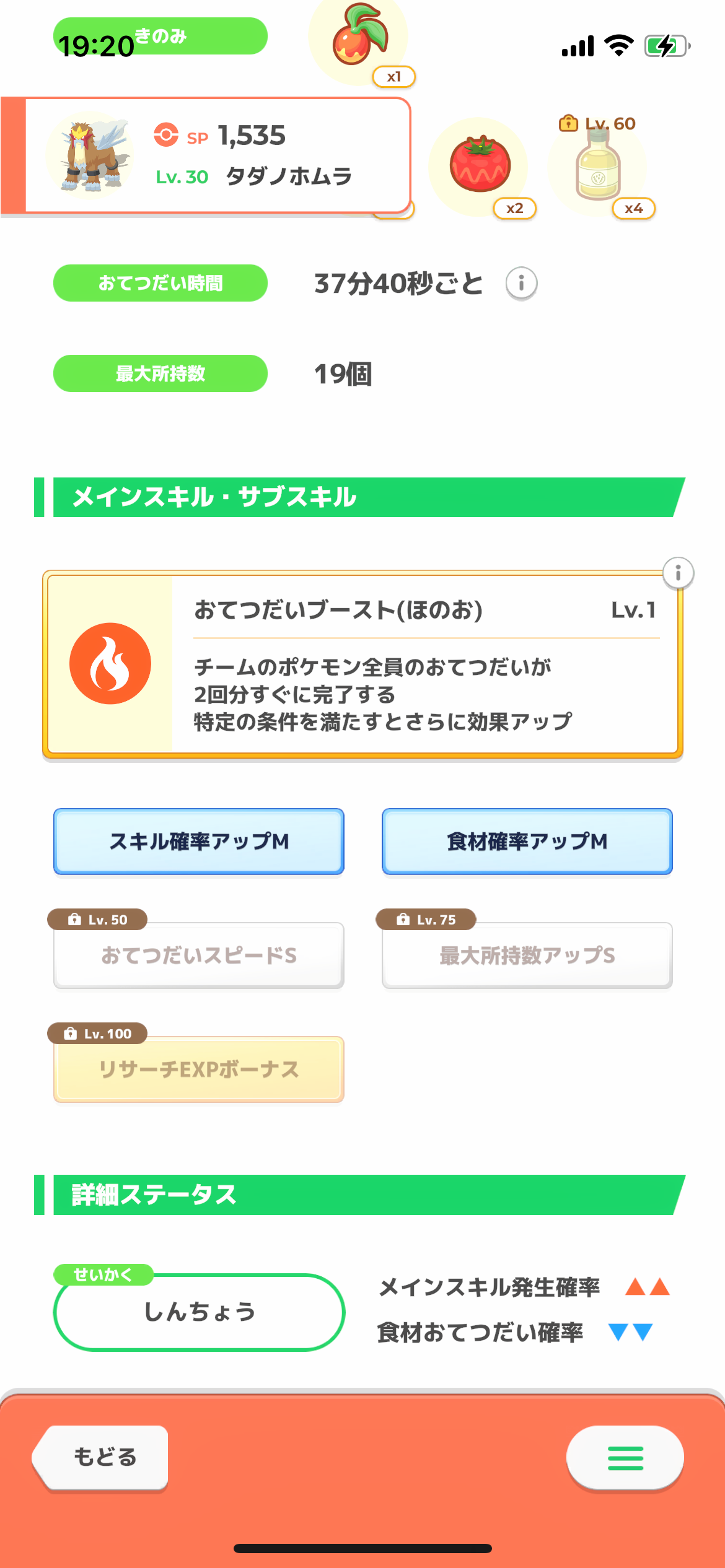Open info for おてつだい時間
The image size is (725, 1568).
point(521,284)
